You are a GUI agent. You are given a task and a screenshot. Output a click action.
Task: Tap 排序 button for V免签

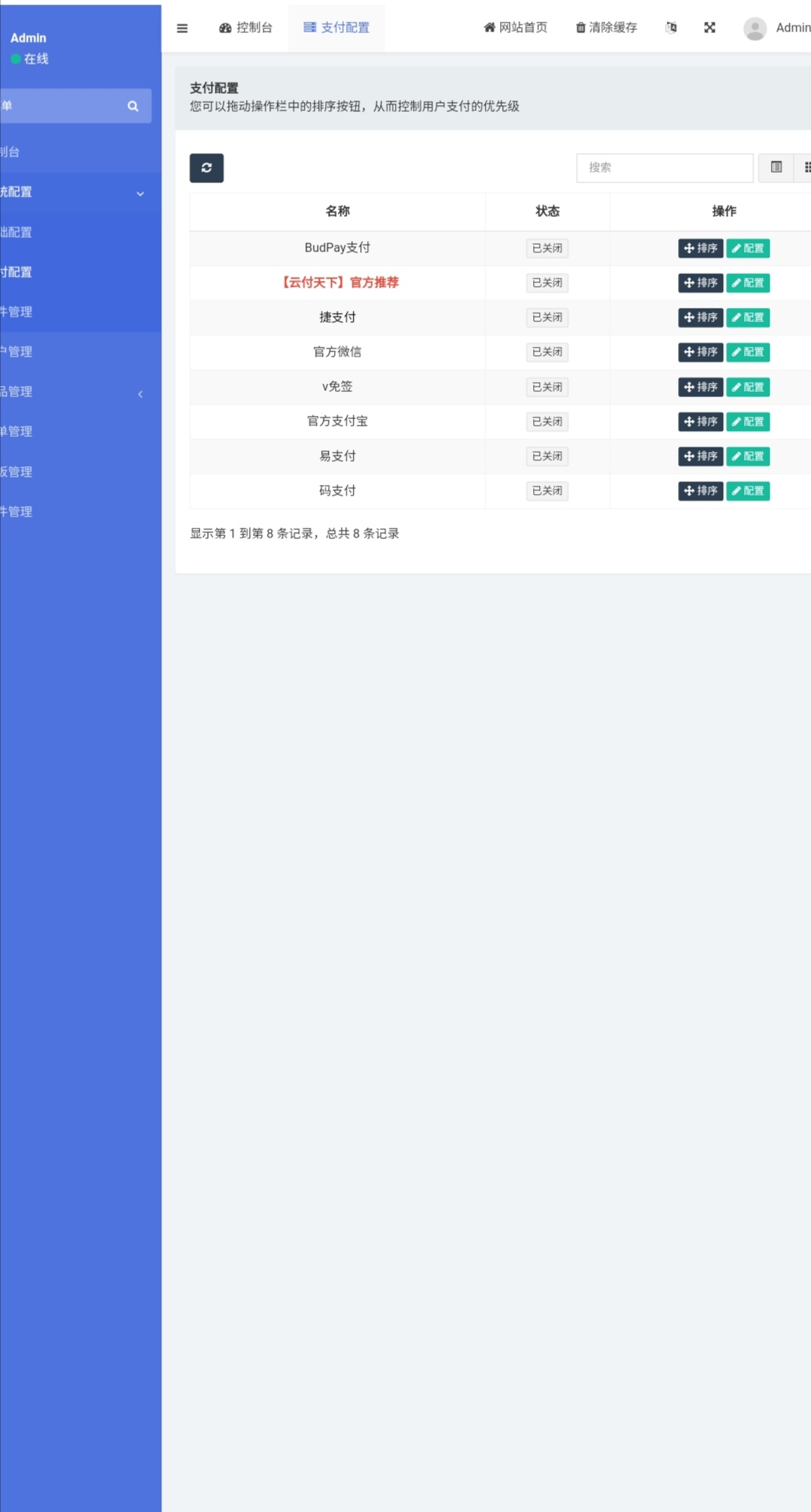coord(701,387)
